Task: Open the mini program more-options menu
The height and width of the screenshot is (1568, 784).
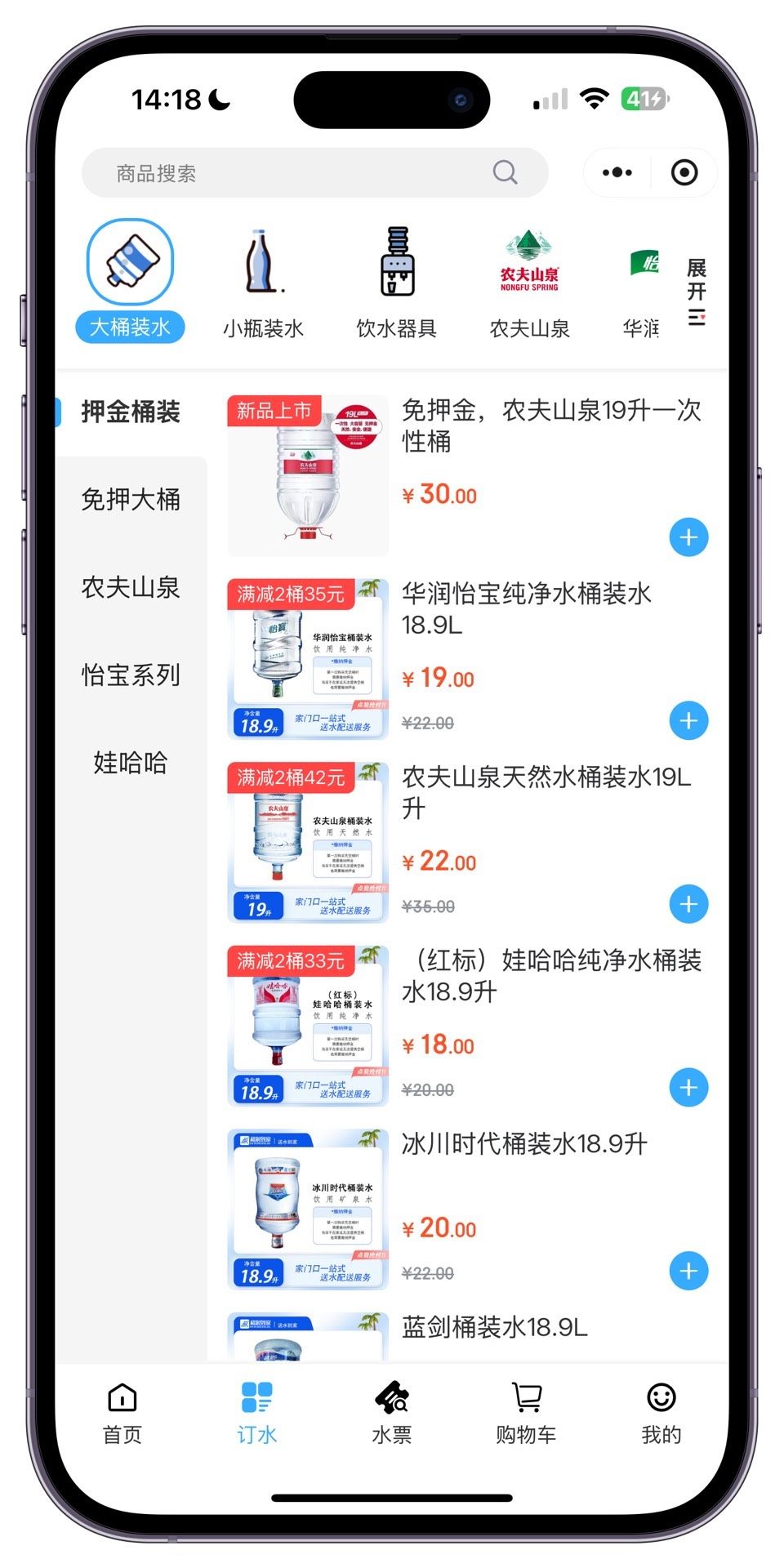Action: coord(617,172)
